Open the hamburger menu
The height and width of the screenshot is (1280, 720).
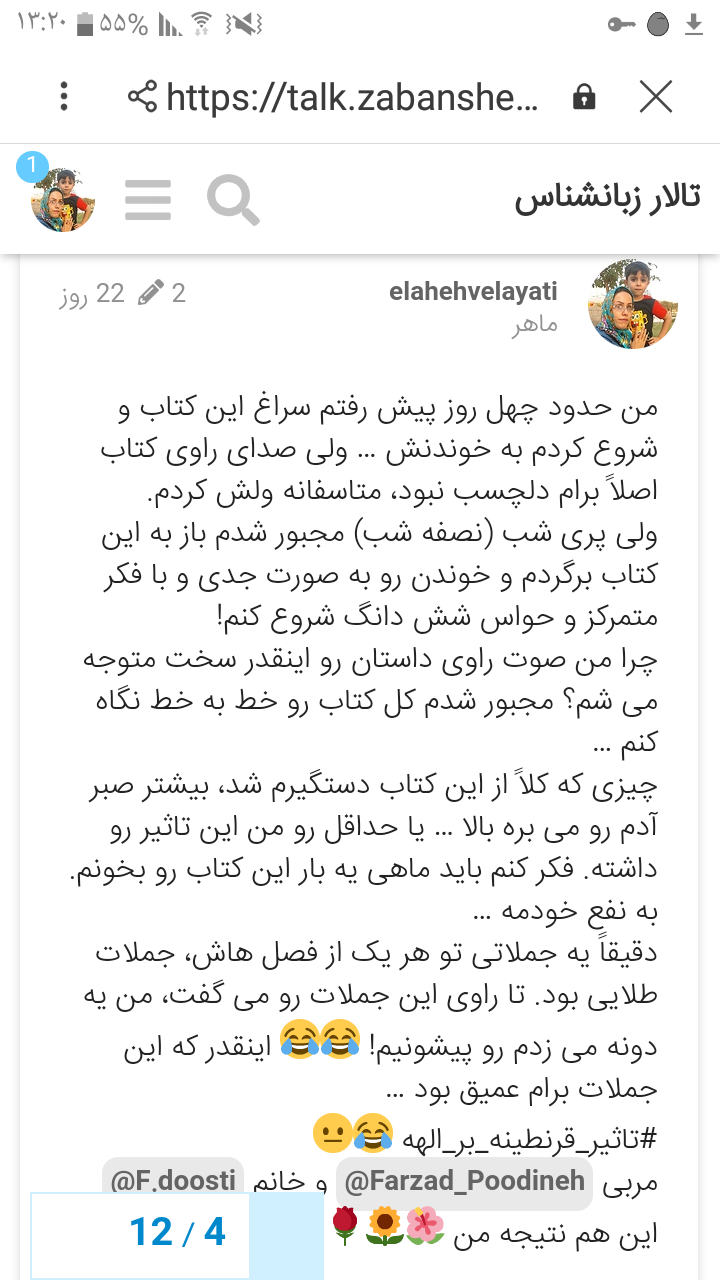tap(148, 199)
